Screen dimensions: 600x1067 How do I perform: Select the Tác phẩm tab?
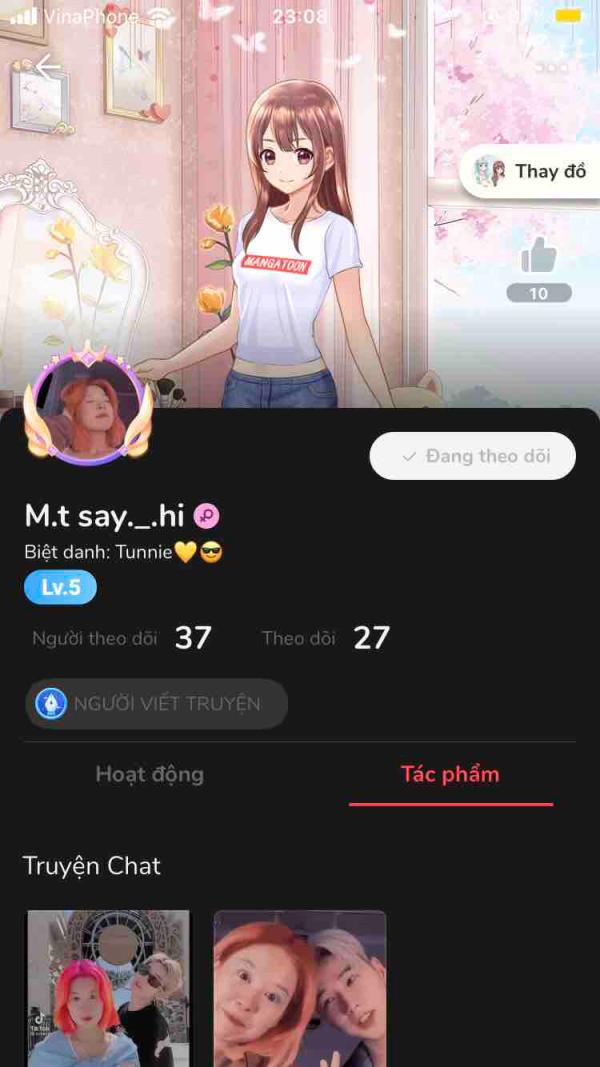tap(450, 774)
